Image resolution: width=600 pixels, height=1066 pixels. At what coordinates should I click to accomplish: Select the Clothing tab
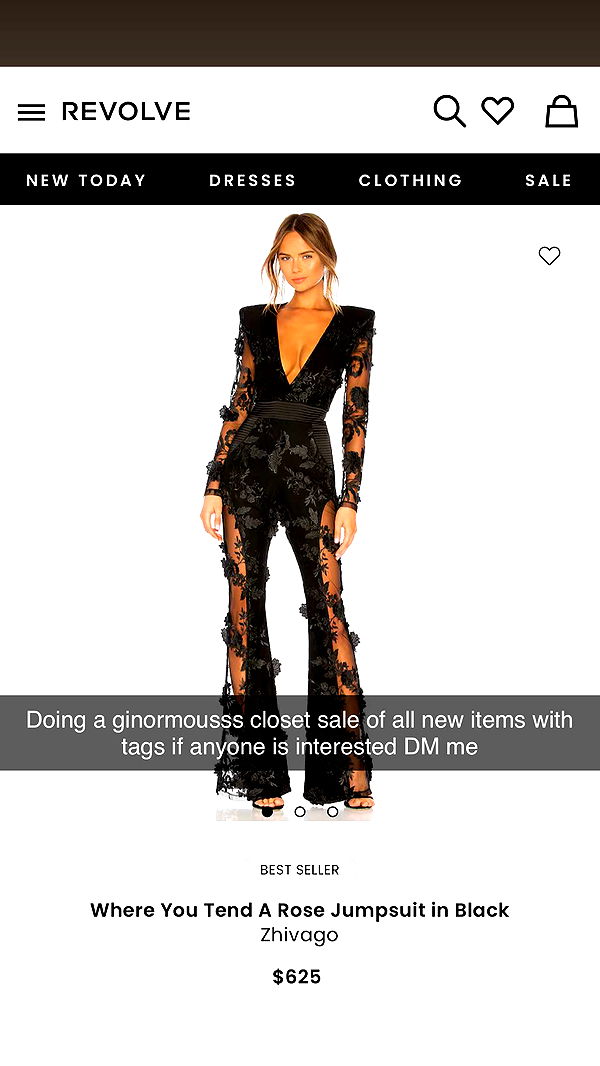410,180
